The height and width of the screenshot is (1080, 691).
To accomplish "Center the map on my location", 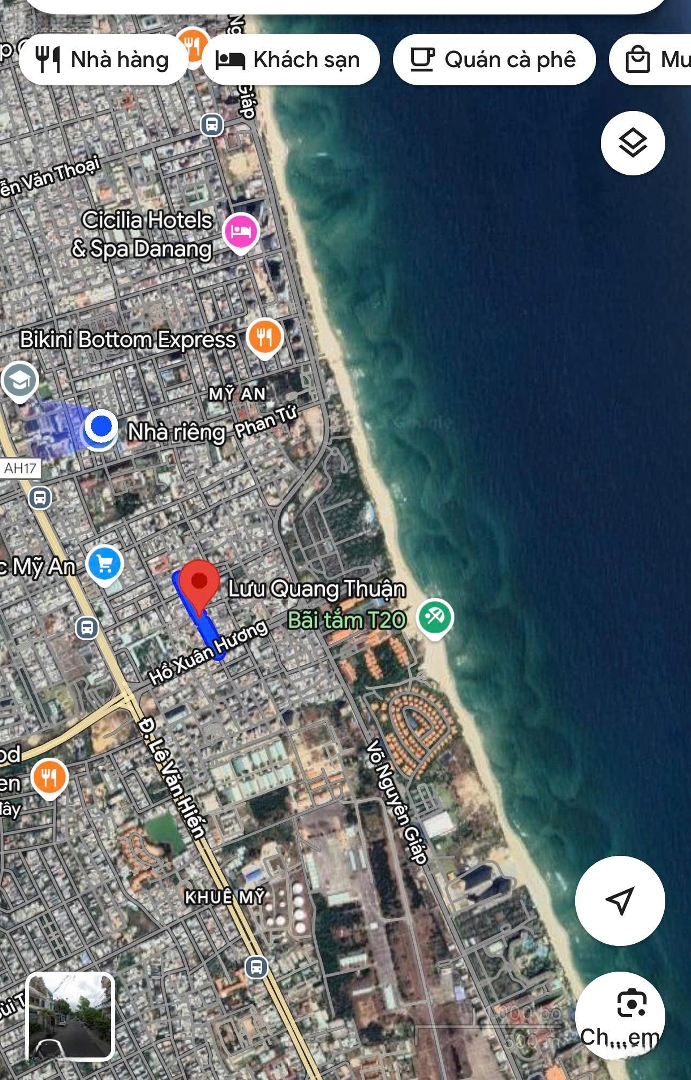I will point(620,900).
